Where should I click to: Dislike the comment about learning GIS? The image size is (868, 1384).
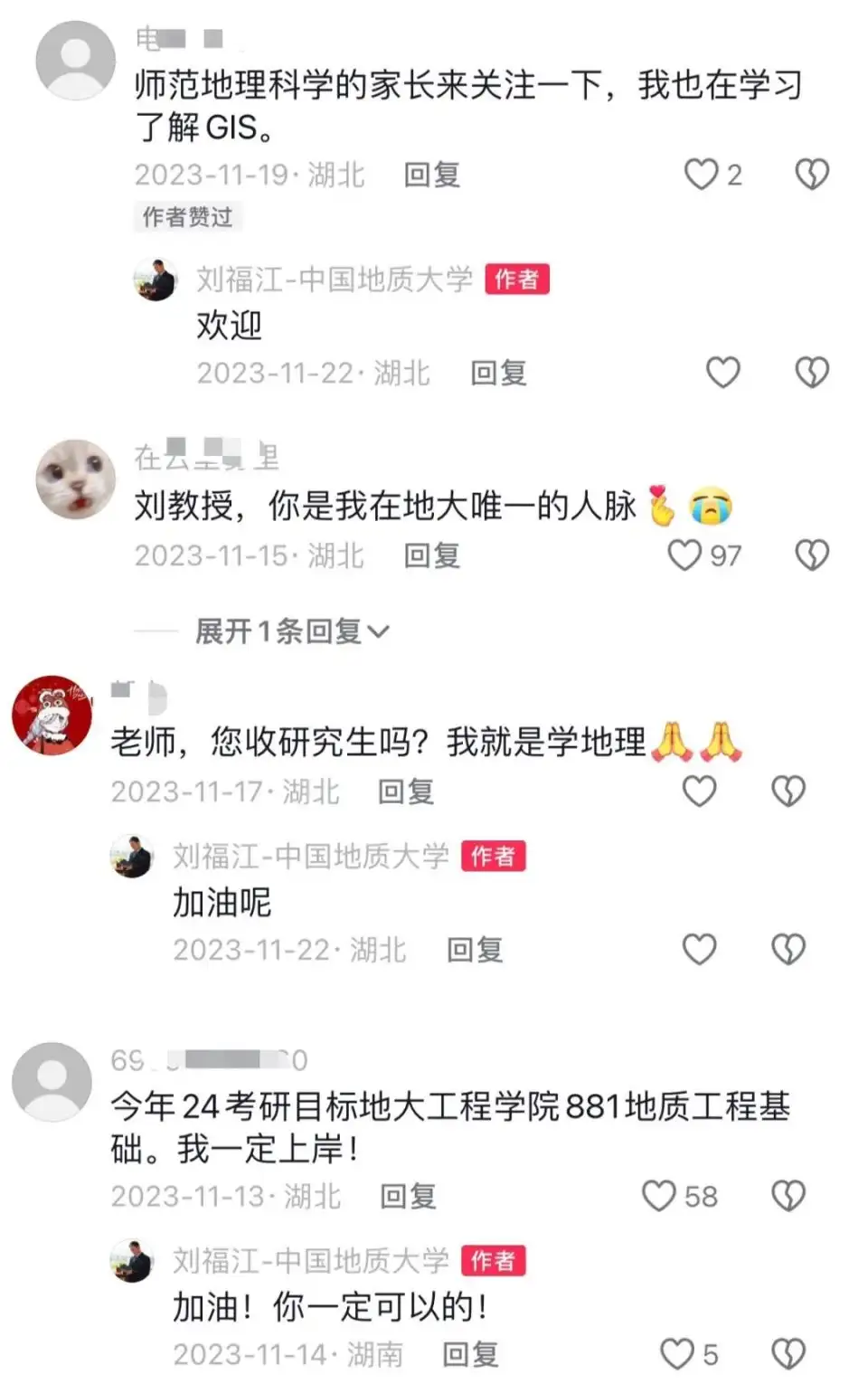coord(811,174)
